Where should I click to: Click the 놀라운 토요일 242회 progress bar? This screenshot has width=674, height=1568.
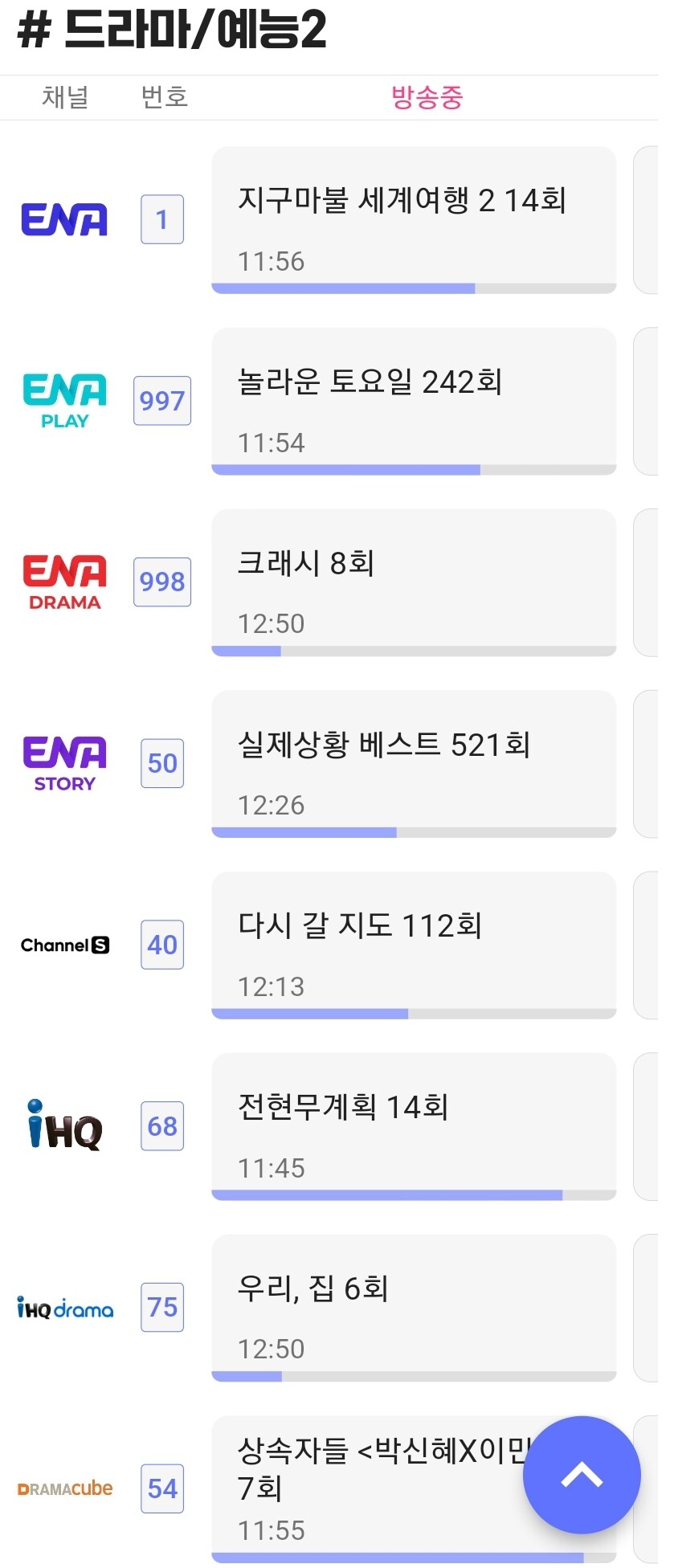coord(413,468)
